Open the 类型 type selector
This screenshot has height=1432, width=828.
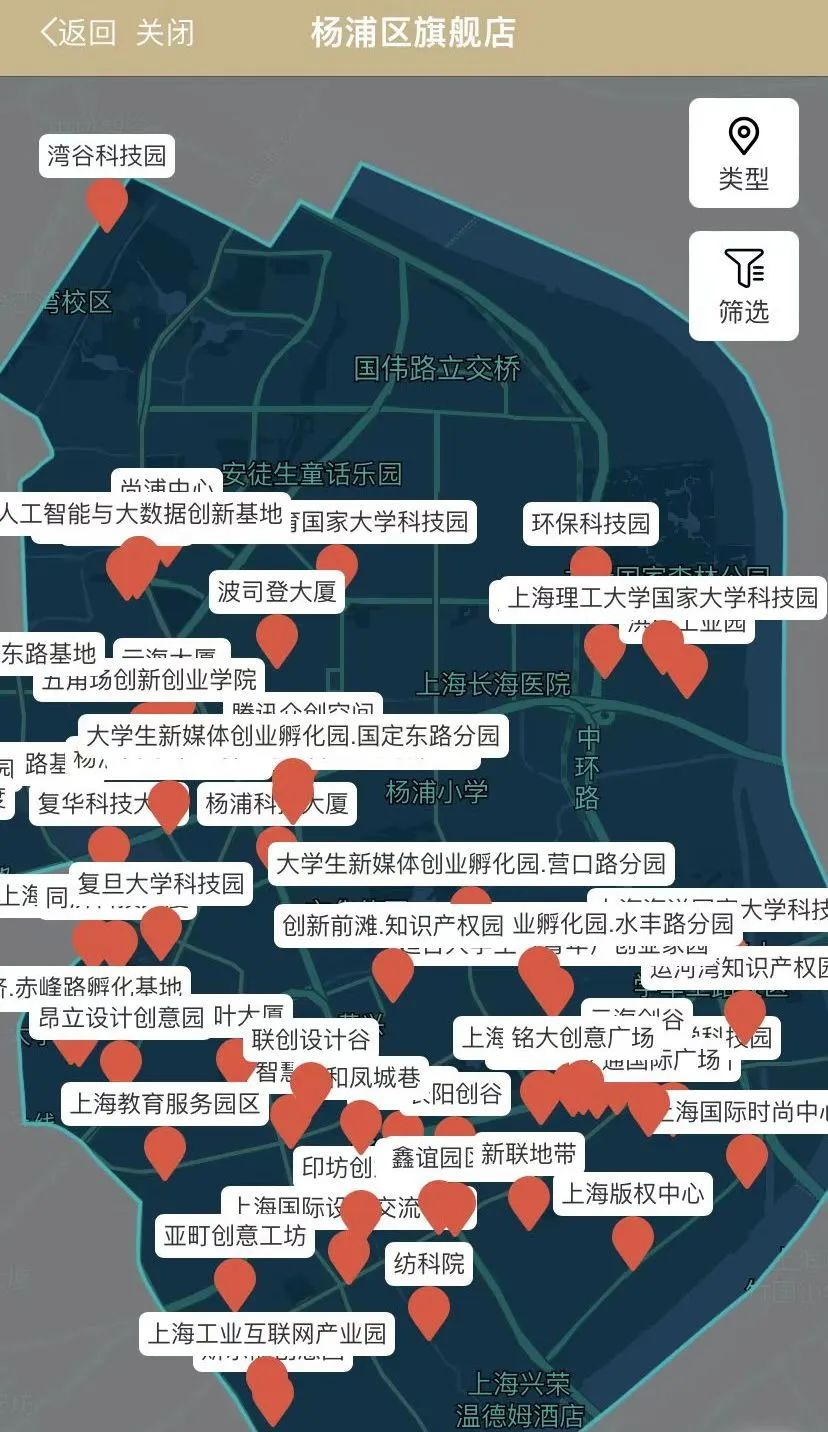point(743,153)
